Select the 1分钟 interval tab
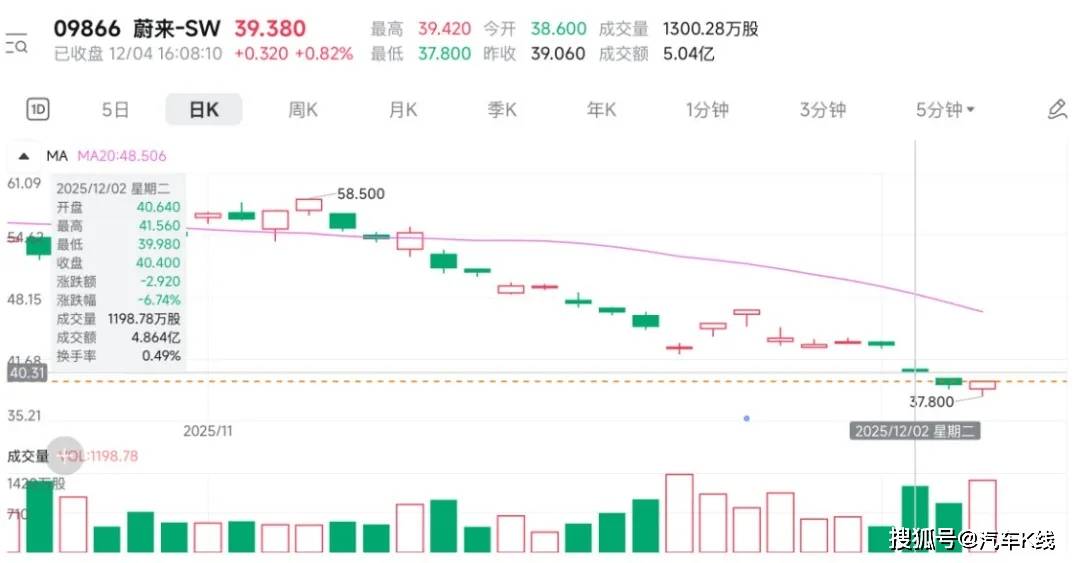 (707, 110)
